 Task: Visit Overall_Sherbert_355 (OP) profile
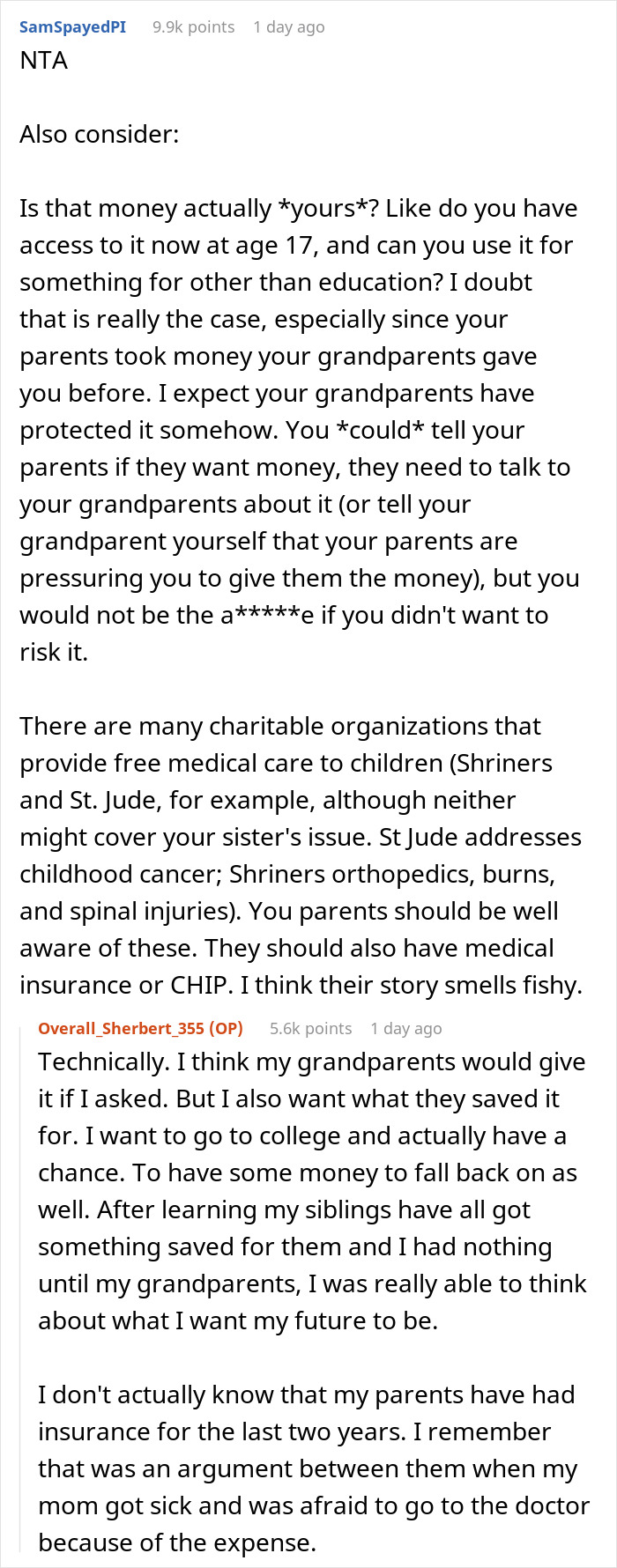click(x=140, y=1028)
